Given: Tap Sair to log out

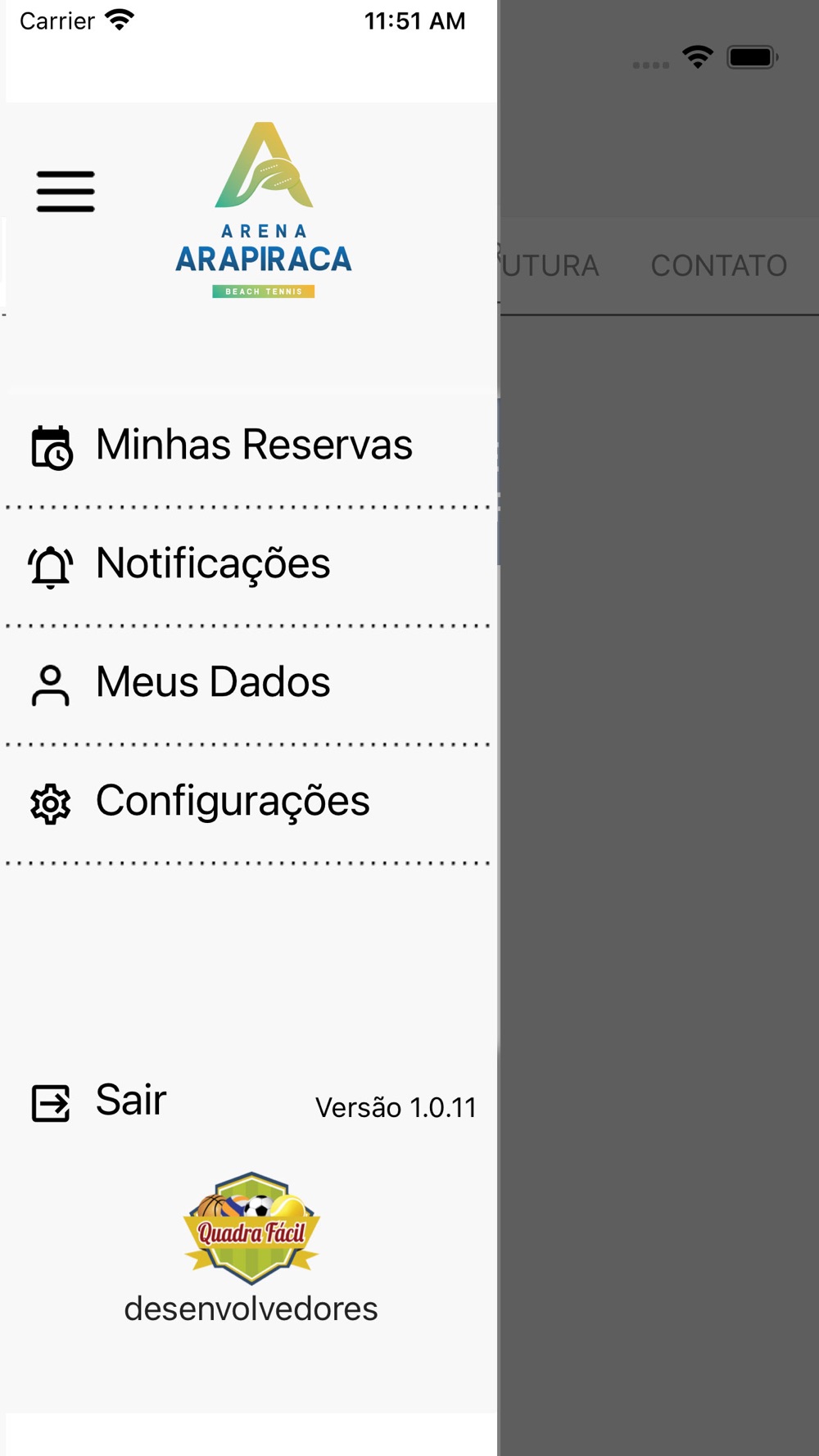Looking at the screenshot, I should (99, 1101).
